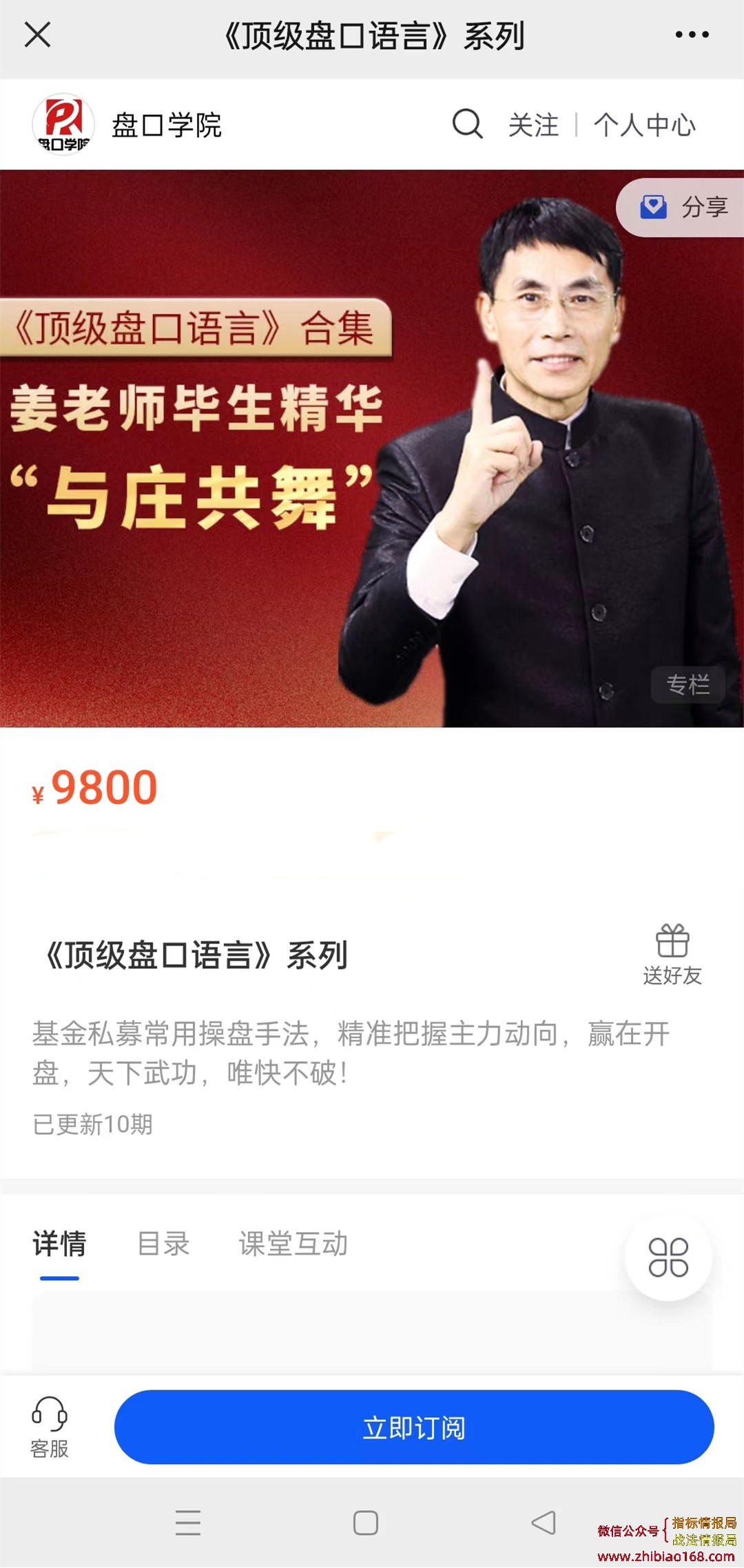Tap the search magnifier icon
744x1568 pixels.
467,125
